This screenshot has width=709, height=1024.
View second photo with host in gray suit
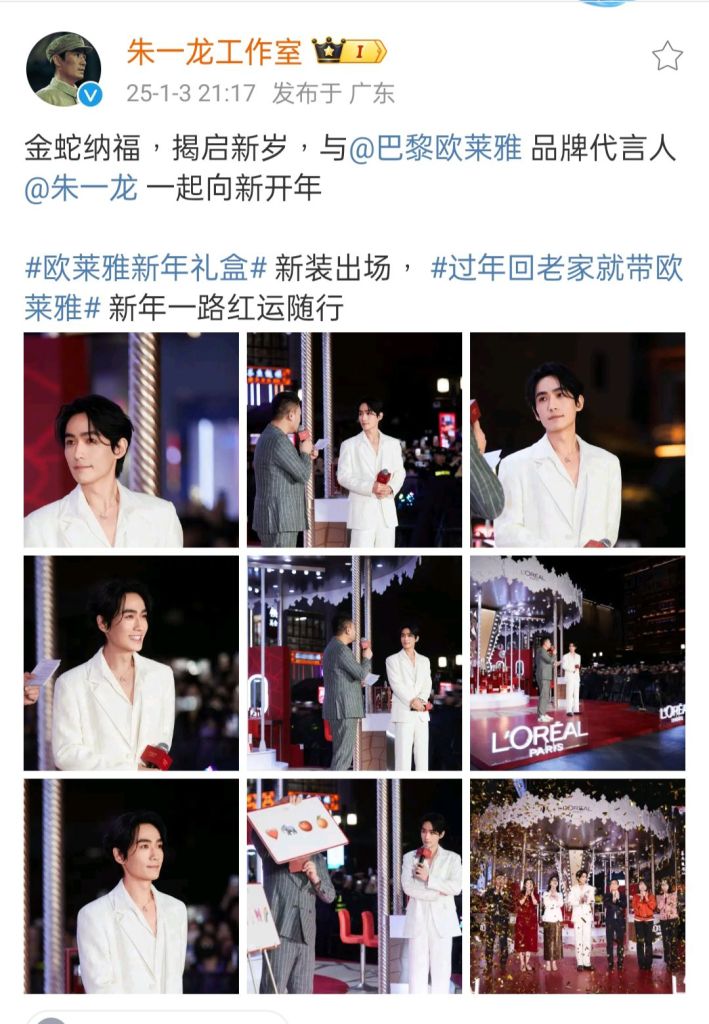tap(354, 439)
